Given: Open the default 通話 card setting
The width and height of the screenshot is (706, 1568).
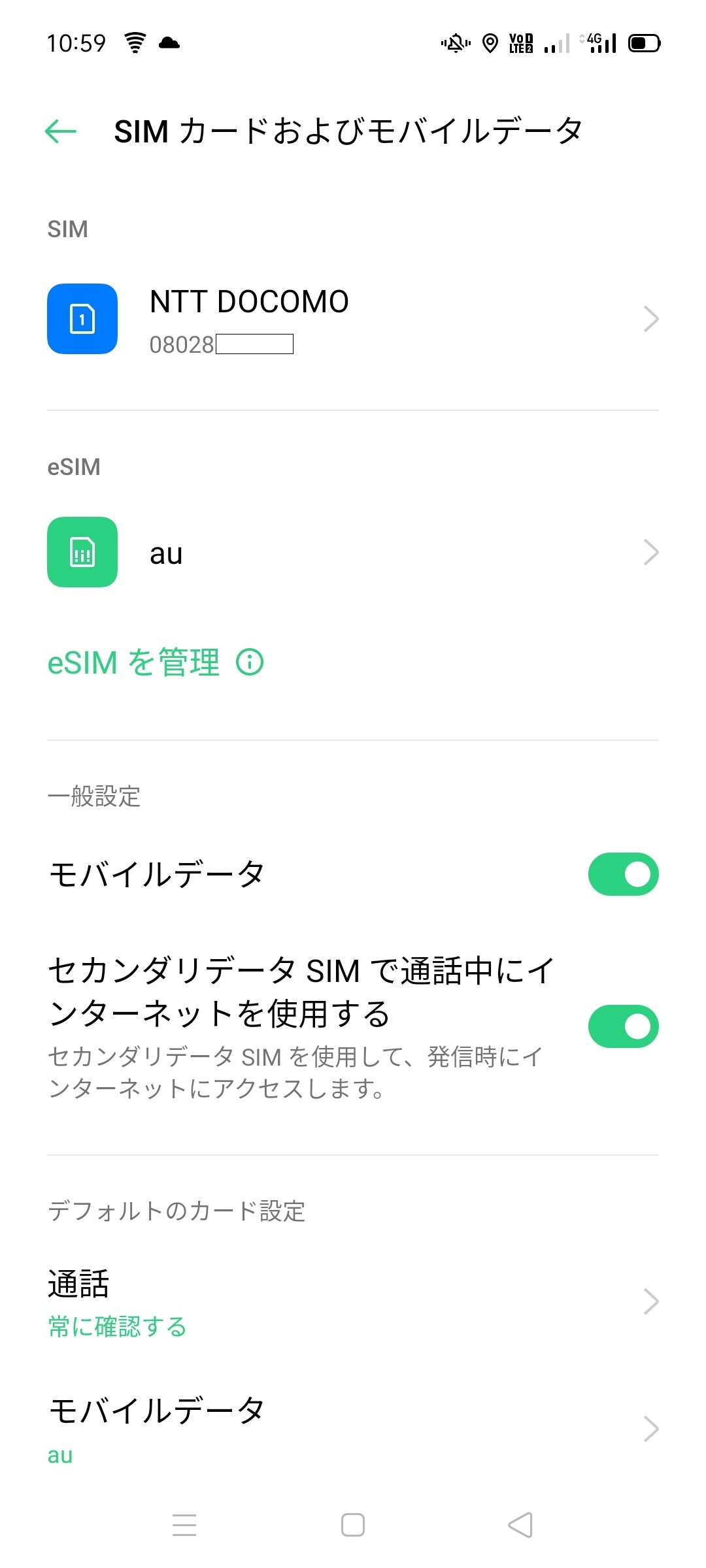Looking at the screenshot, I should click(x=353, y=1301).
